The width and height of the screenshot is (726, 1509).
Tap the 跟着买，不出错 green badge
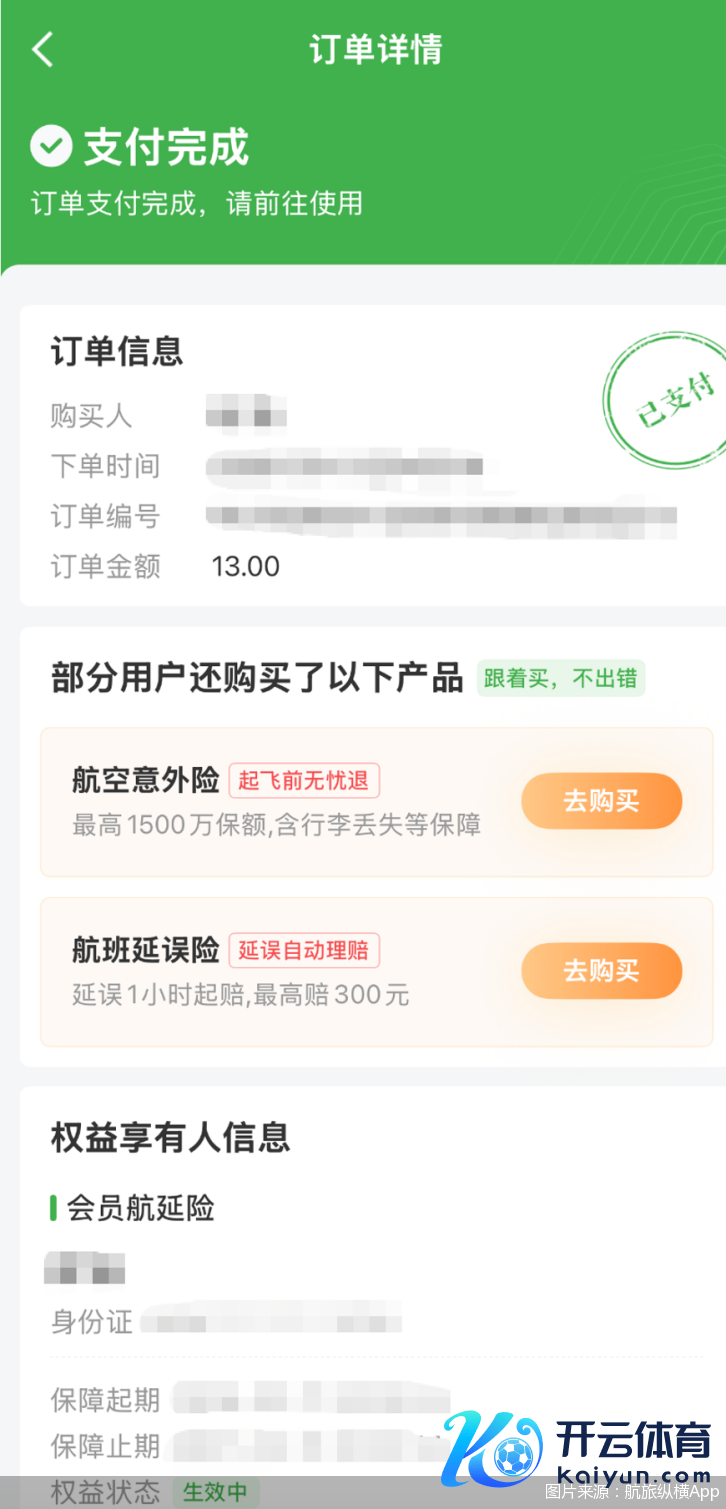[x=560, y=678]
